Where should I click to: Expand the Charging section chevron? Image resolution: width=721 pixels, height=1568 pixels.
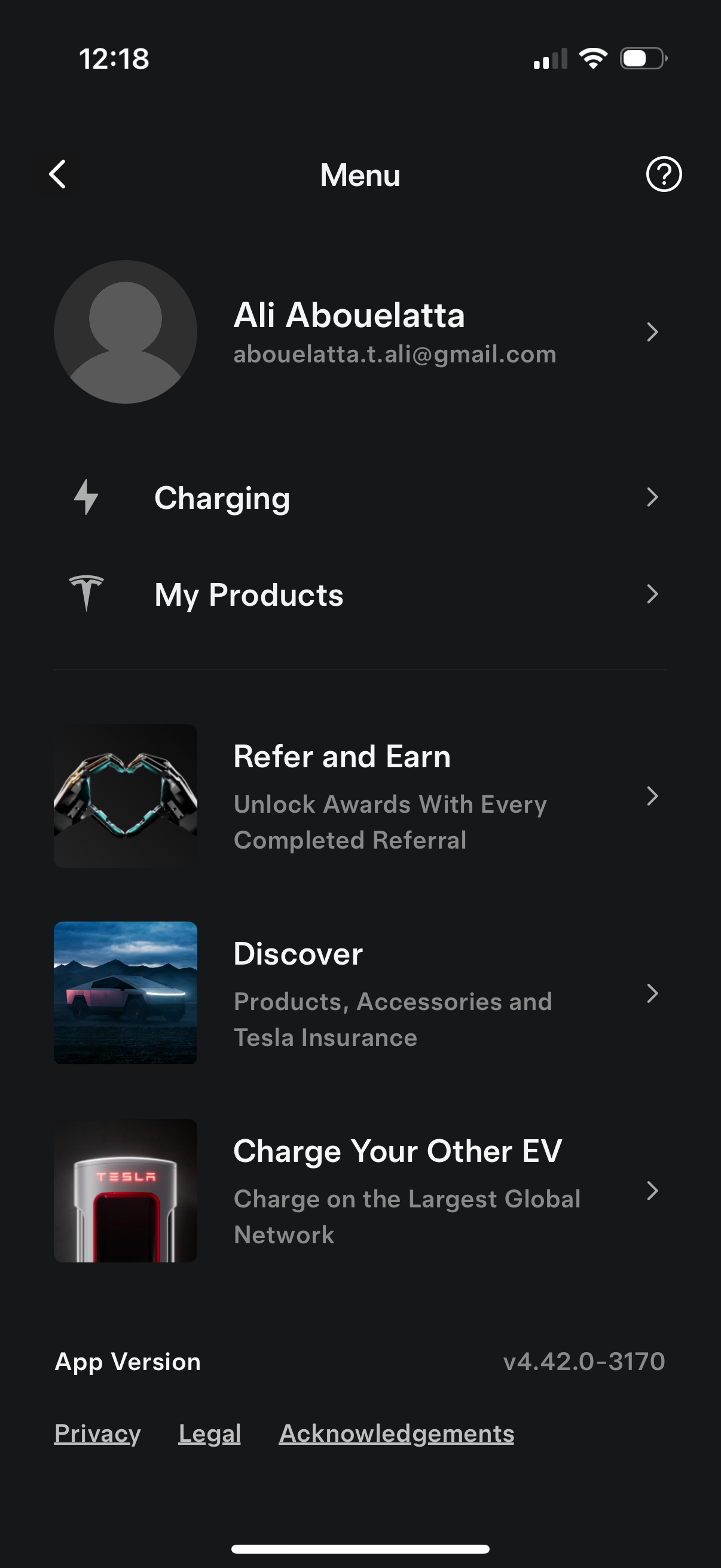pyautogui.click(x=653, y=498)
